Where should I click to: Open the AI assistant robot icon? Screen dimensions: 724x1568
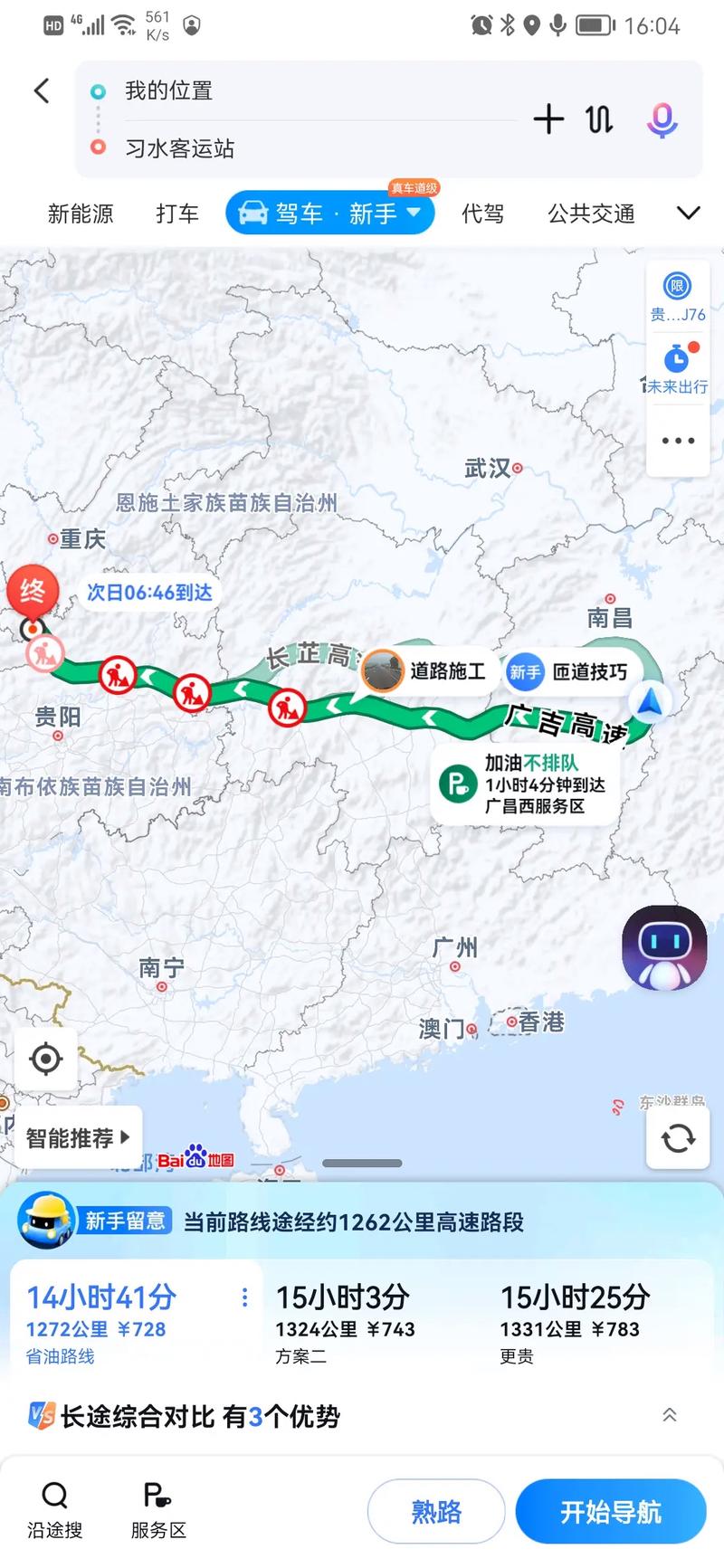(x=664, y=946)
